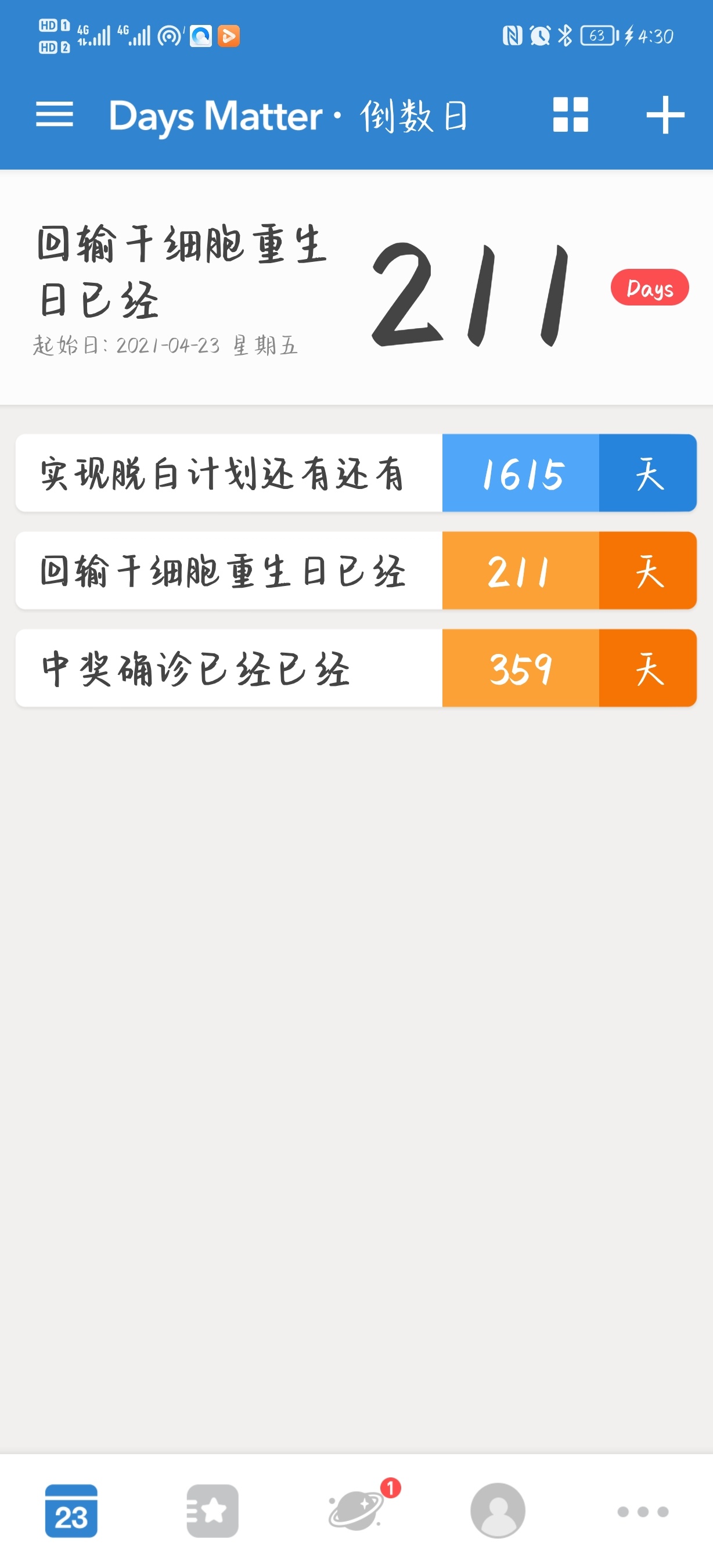
Task: Open the 实现脱自计划 1615天 event
Action: (356, 473)
